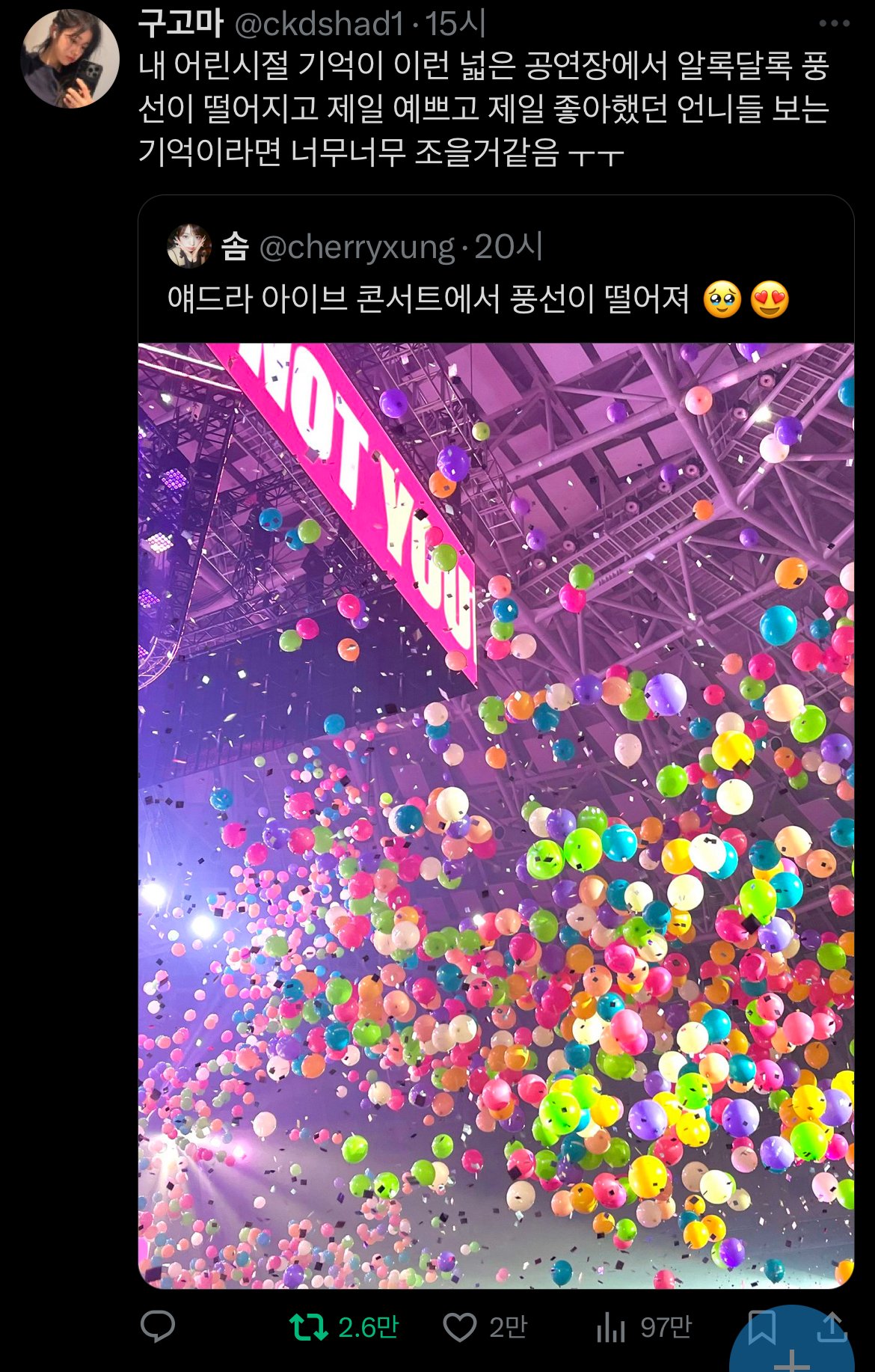Open the tweet's three-dot overflow menu

(x=834, y=24)
